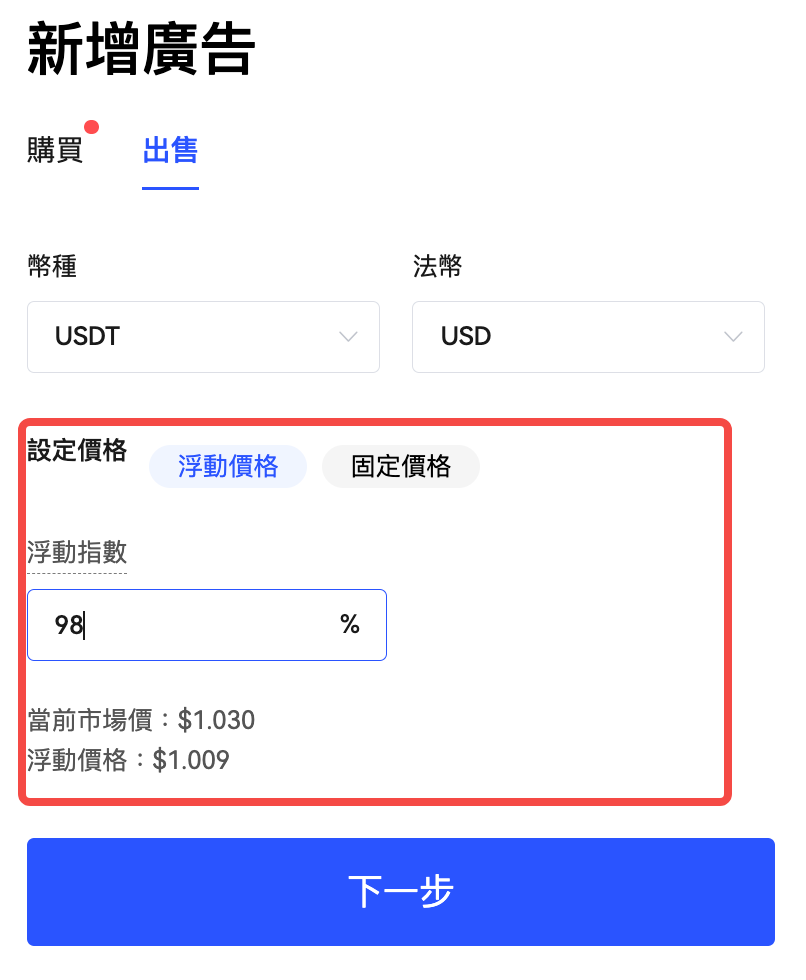Choose the 浮動價格 pricing option
This screenshot has width=806, height=980.
click(x=228, y=466)
